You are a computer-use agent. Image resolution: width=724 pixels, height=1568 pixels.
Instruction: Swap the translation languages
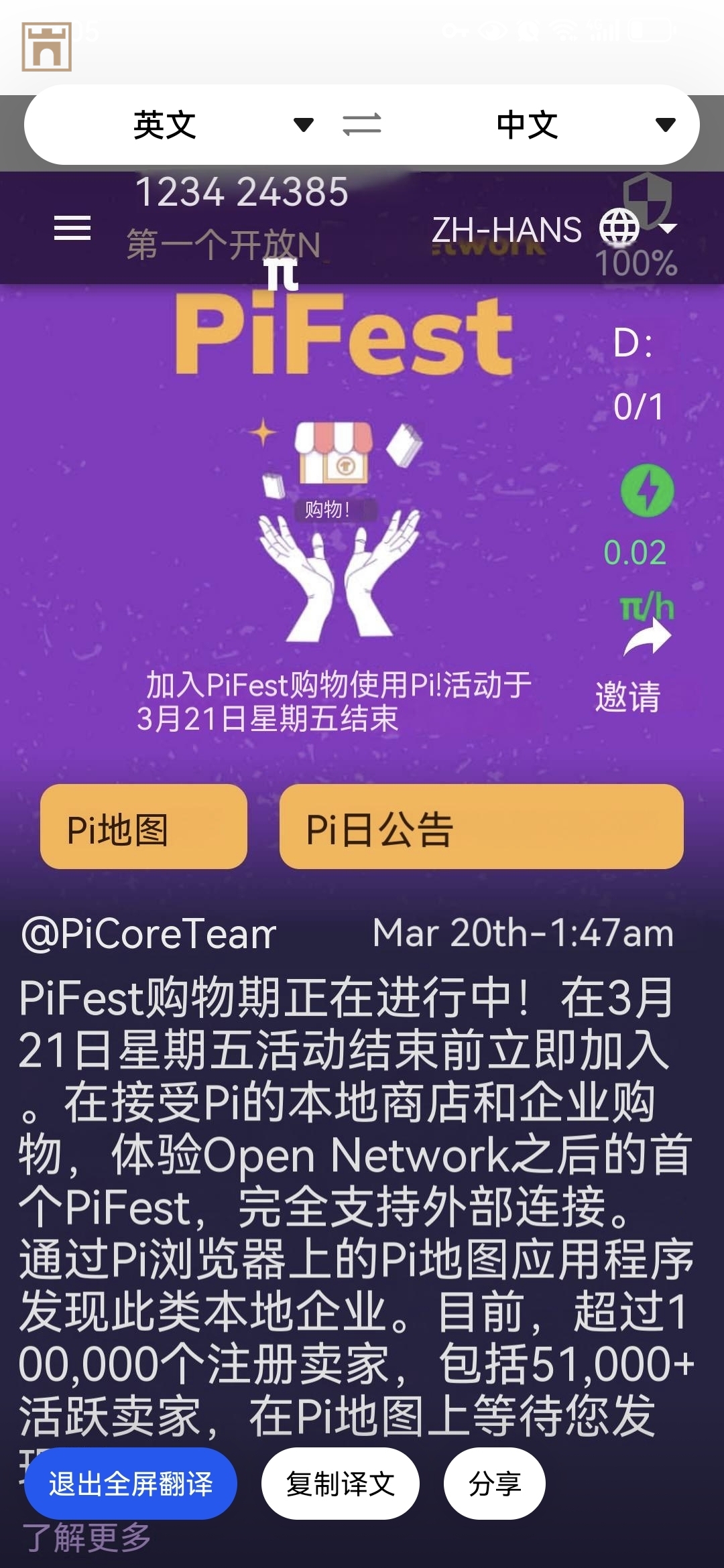[x=362, y=125]
